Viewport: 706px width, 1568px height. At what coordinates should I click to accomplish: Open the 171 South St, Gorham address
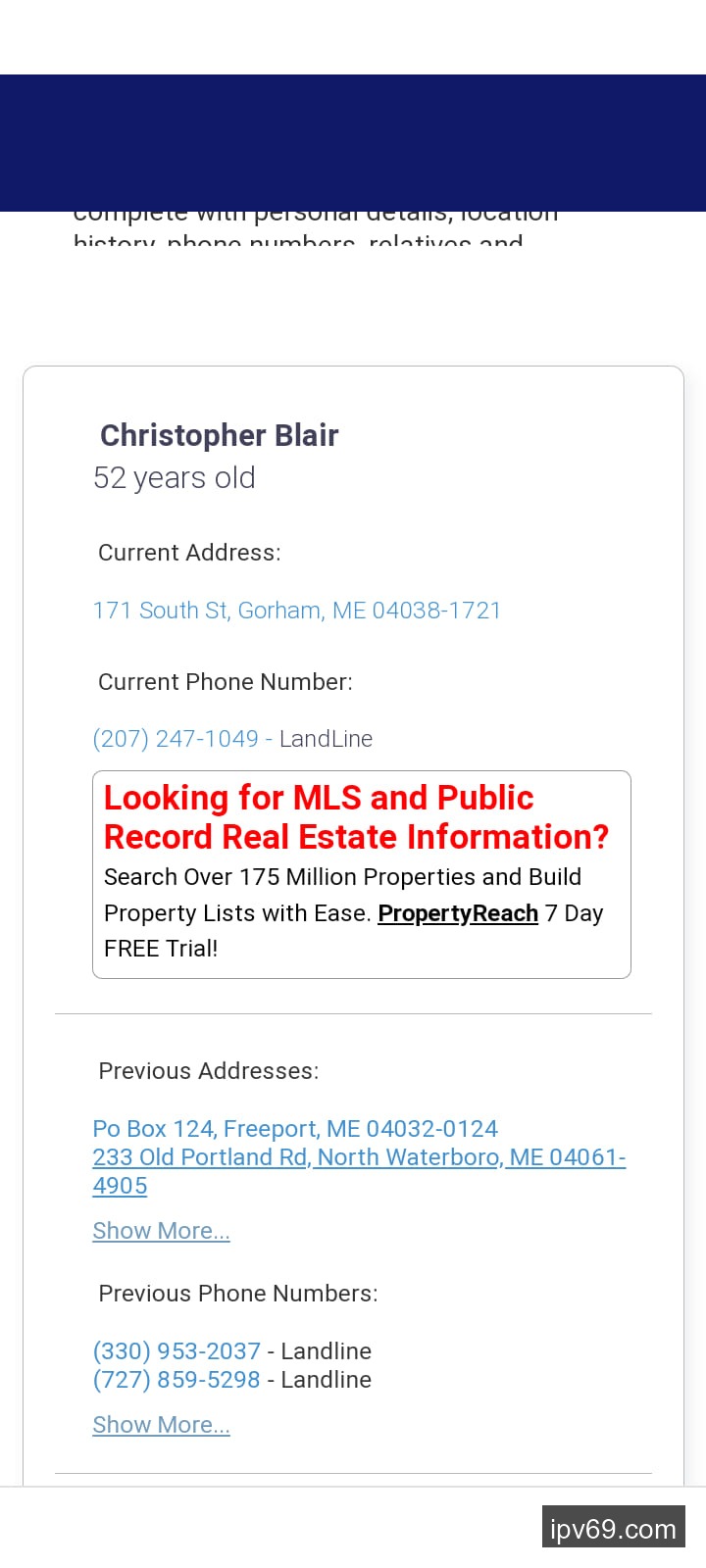pos(296,611)
